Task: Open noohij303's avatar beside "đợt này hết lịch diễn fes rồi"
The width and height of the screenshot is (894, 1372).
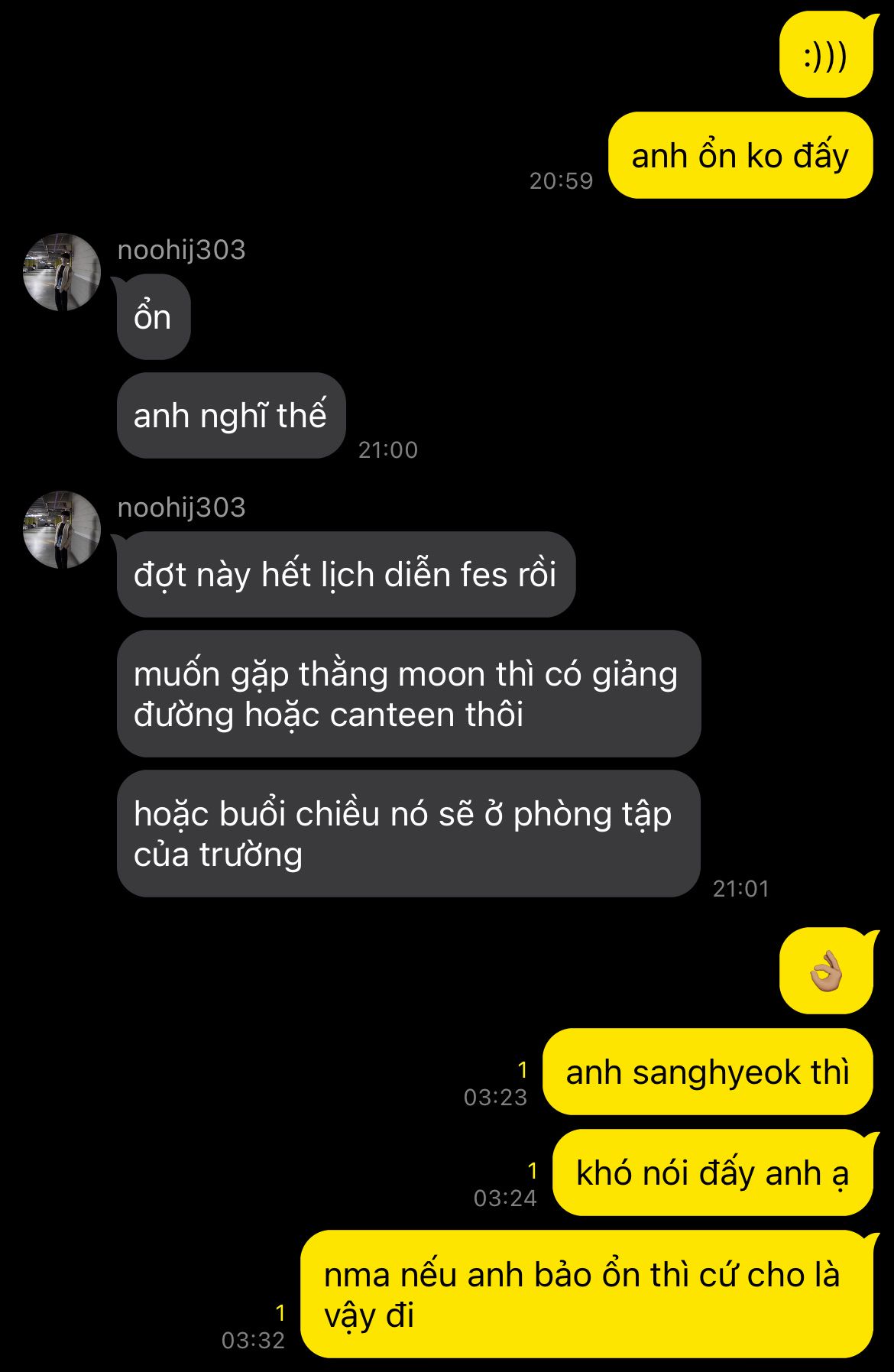Action: coord(62,530)
